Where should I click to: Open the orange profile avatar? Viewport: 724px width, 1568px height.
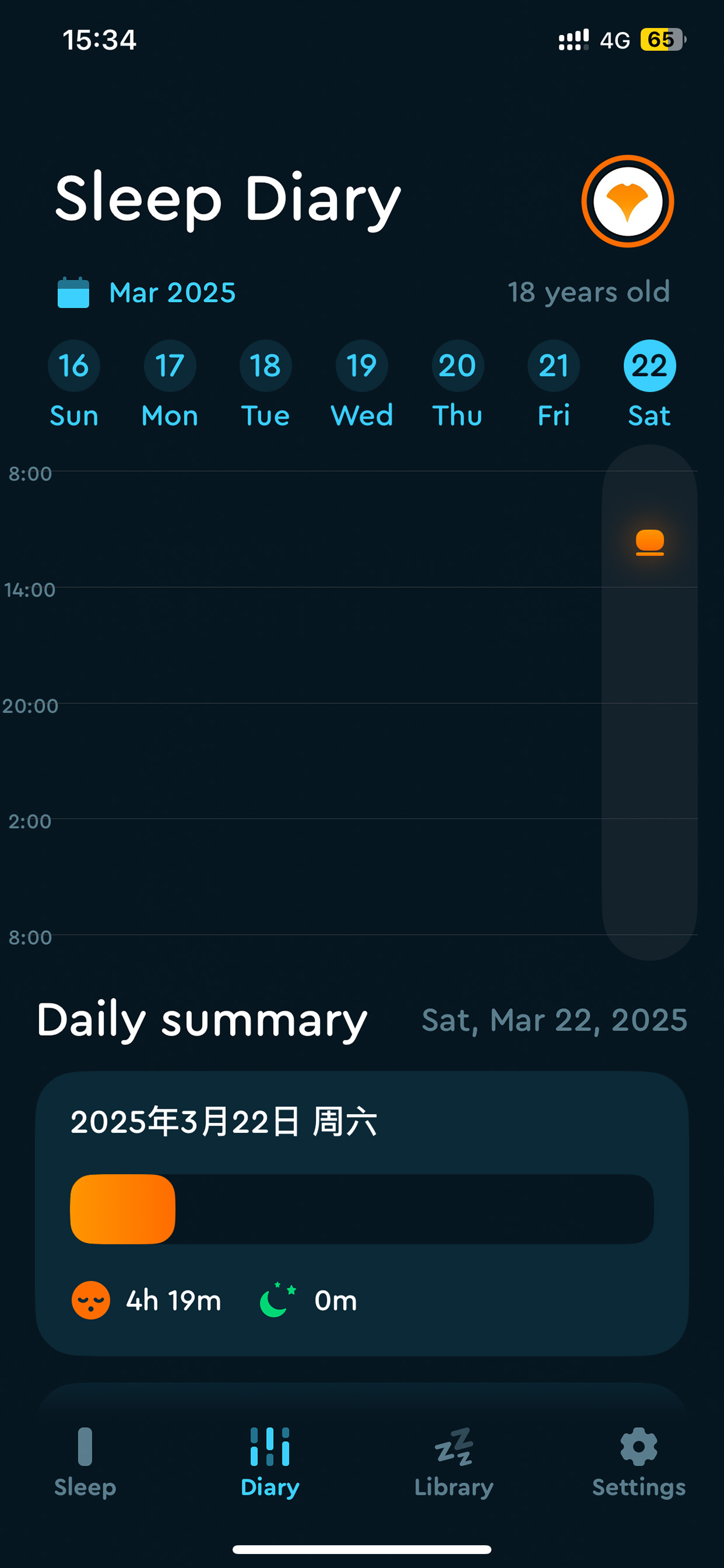click(x=627, y=202)
